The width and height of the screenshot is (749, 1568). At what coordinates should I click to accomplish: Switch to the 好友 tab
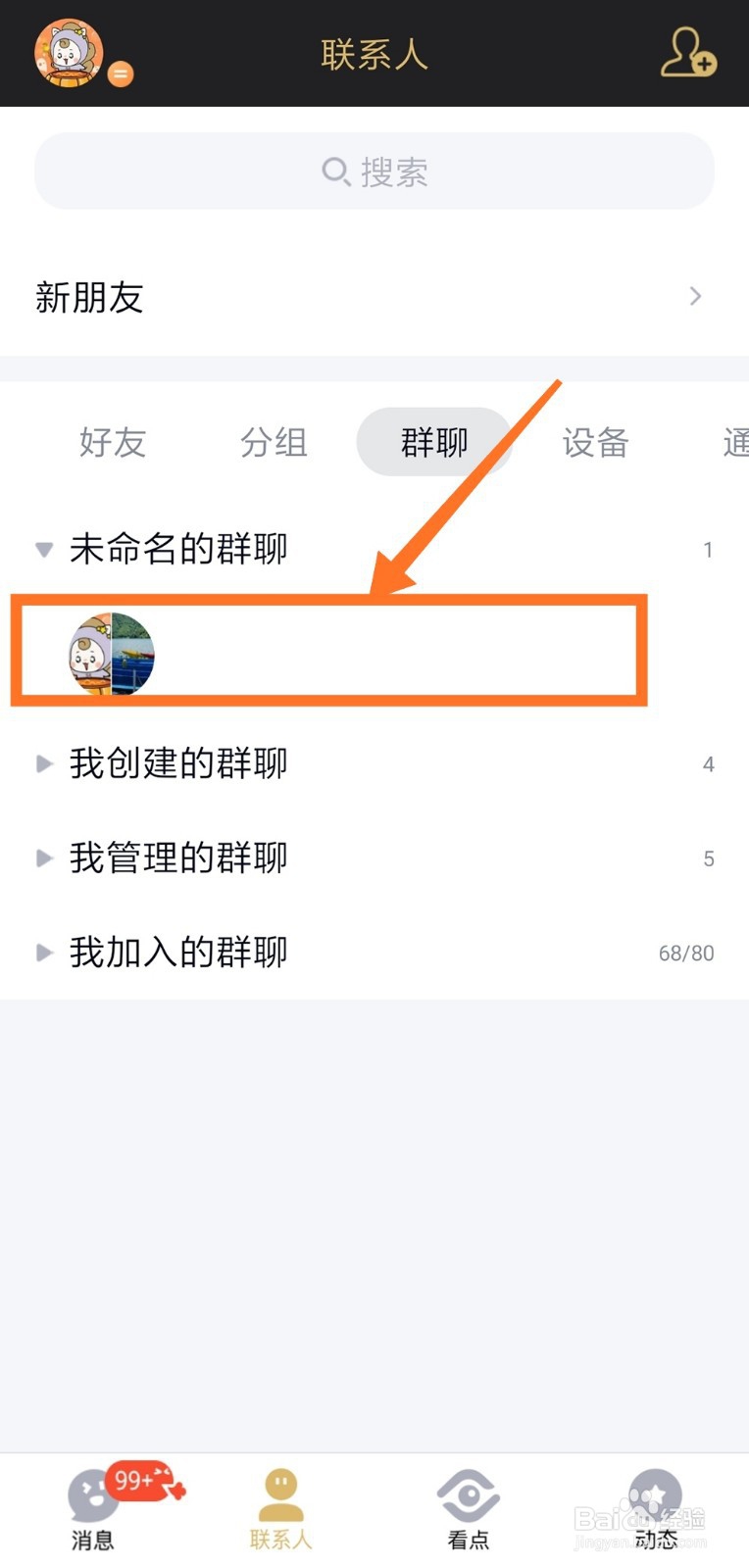[x=112, y=443]
